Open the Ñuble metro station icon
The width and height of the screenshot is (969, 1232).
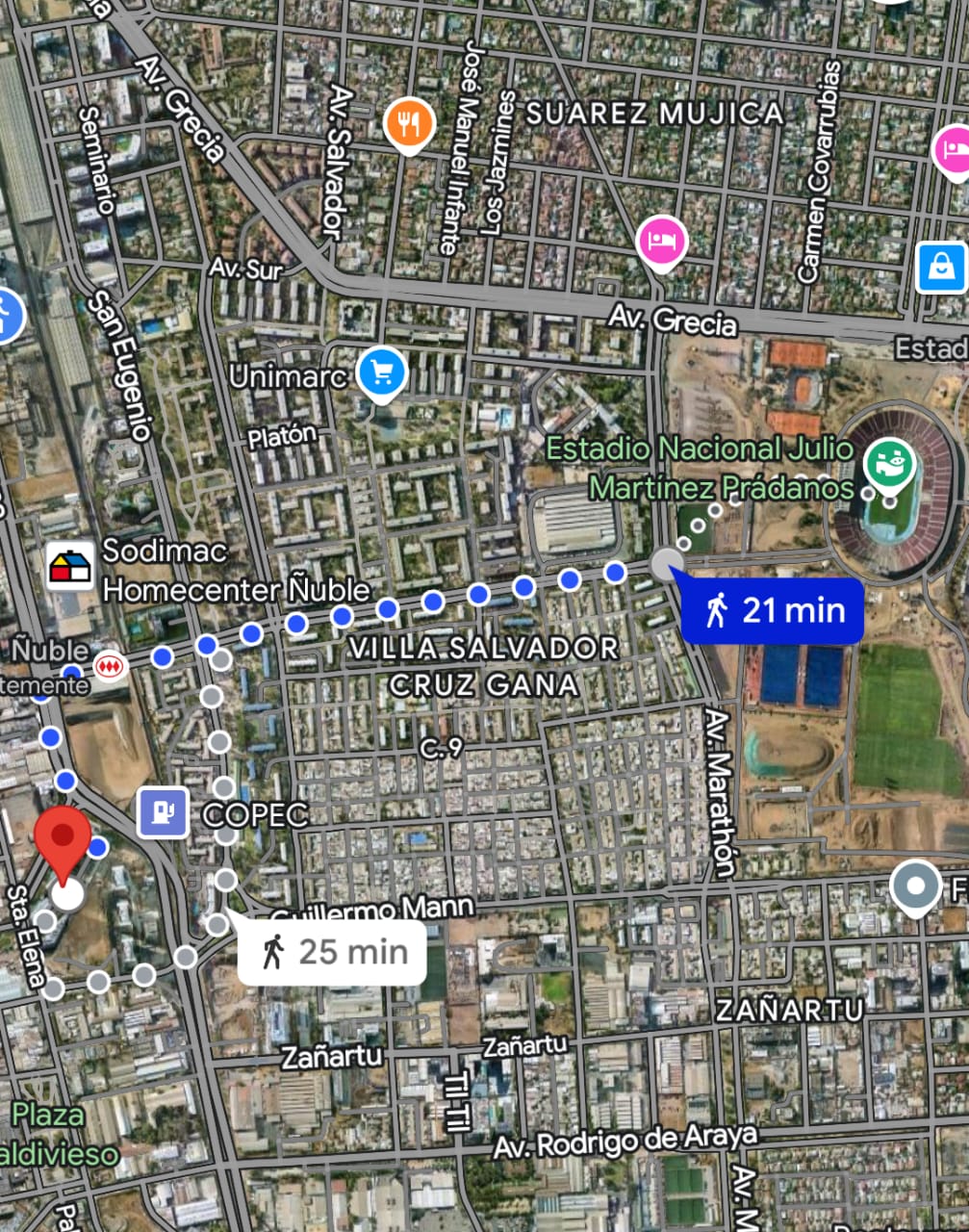point(109,666)
